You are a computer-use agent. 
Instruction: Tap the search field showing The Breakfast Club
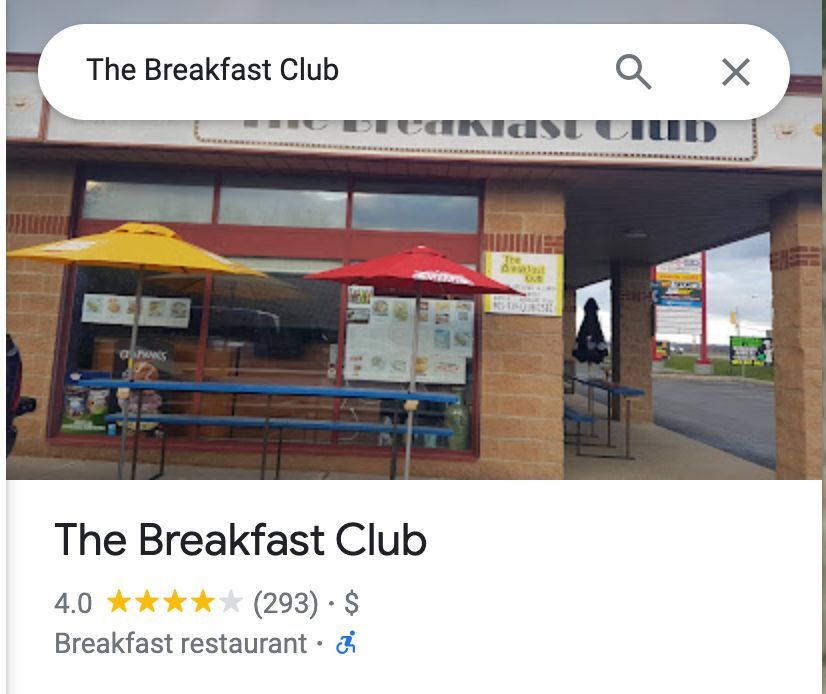[300, 71]
